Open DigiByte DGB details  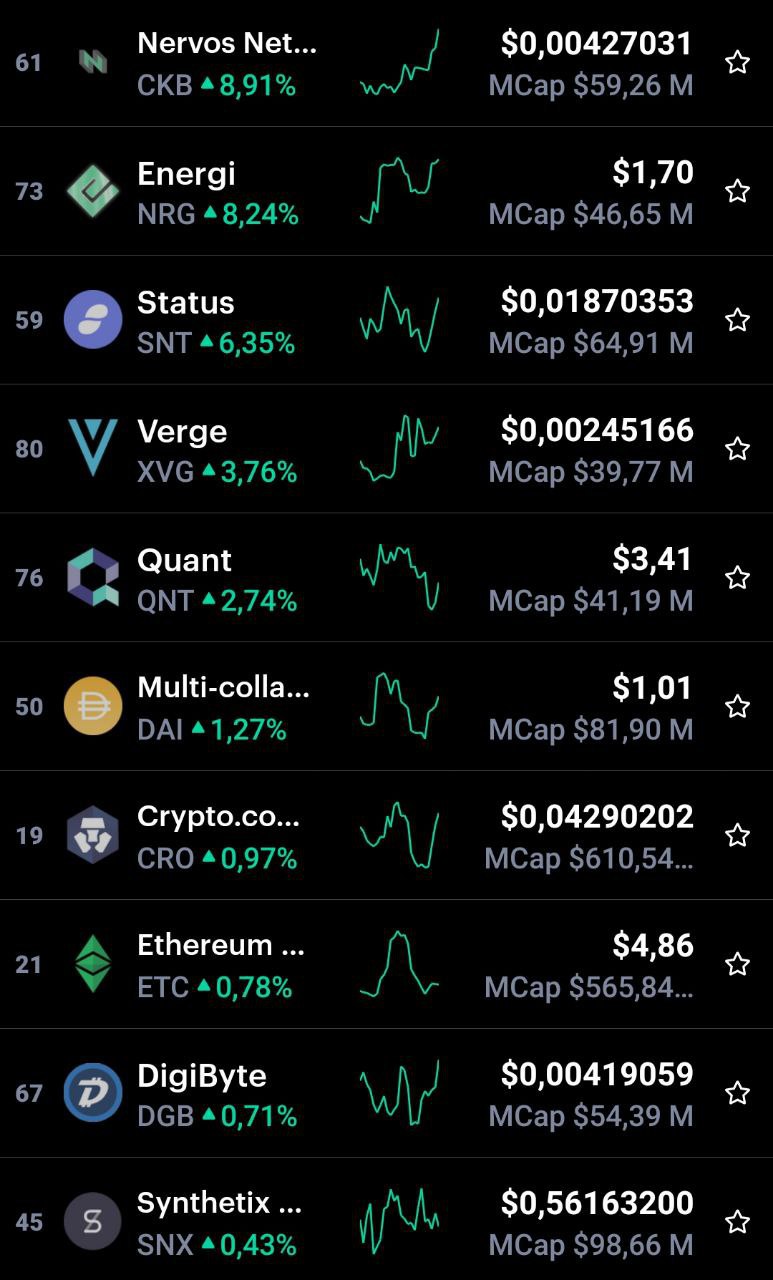pos(386,1093)
